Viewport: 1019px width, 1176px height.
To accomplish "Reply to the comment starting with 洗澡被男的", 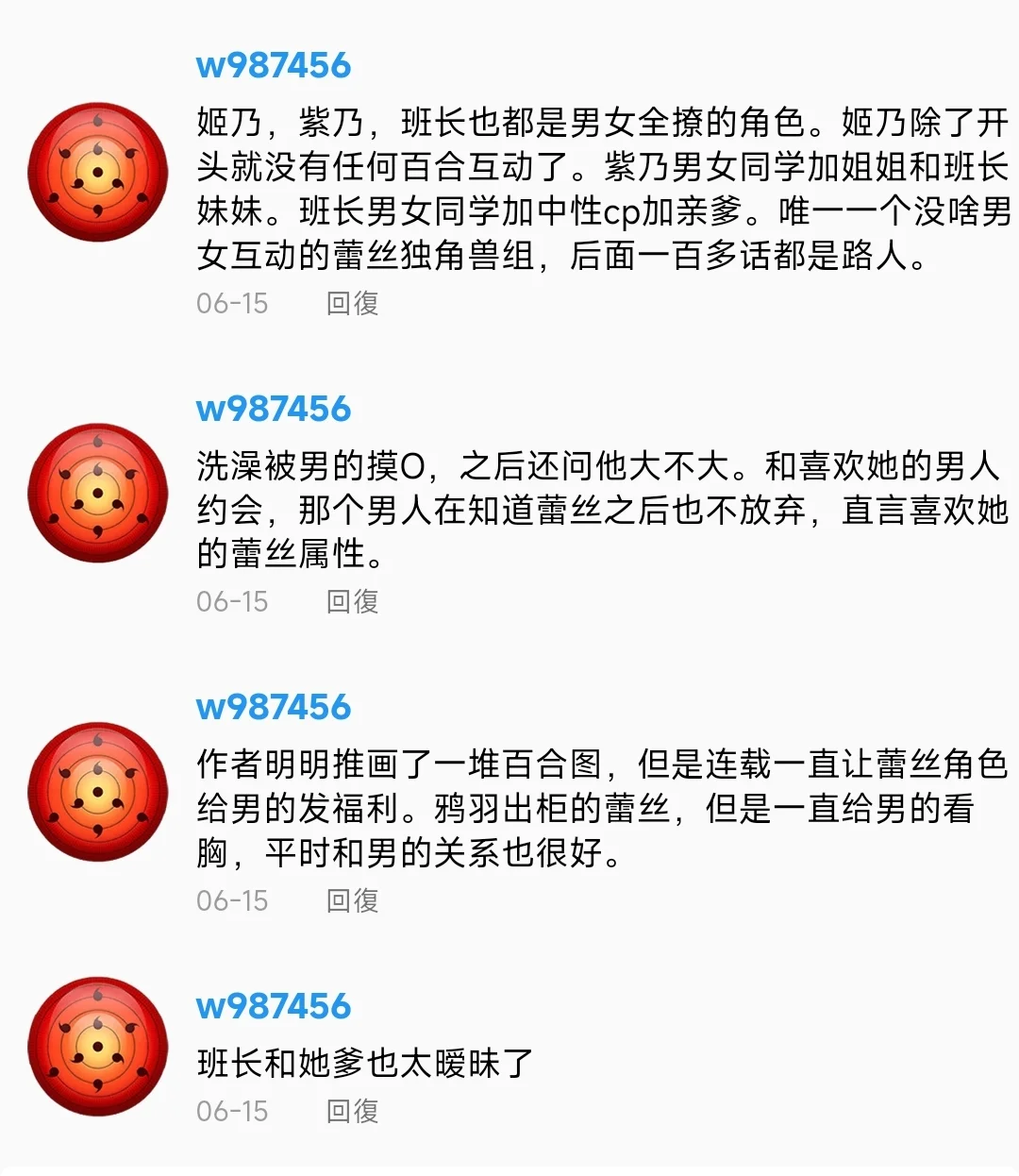I will click(352, 601).
